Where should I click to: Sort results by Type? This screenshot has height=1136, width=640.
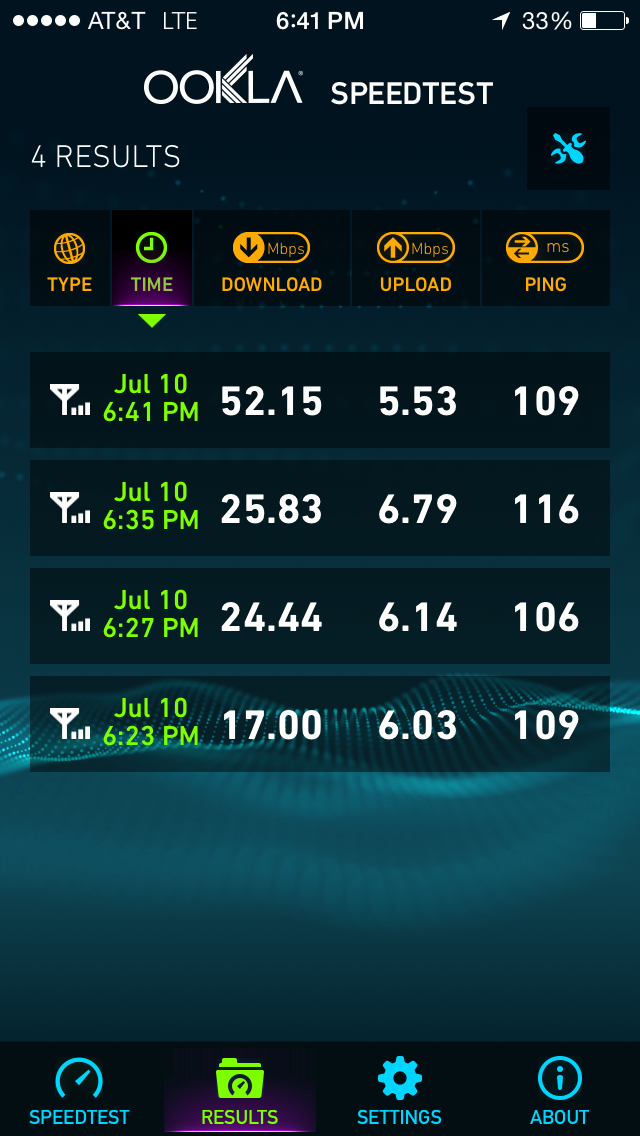70,260
